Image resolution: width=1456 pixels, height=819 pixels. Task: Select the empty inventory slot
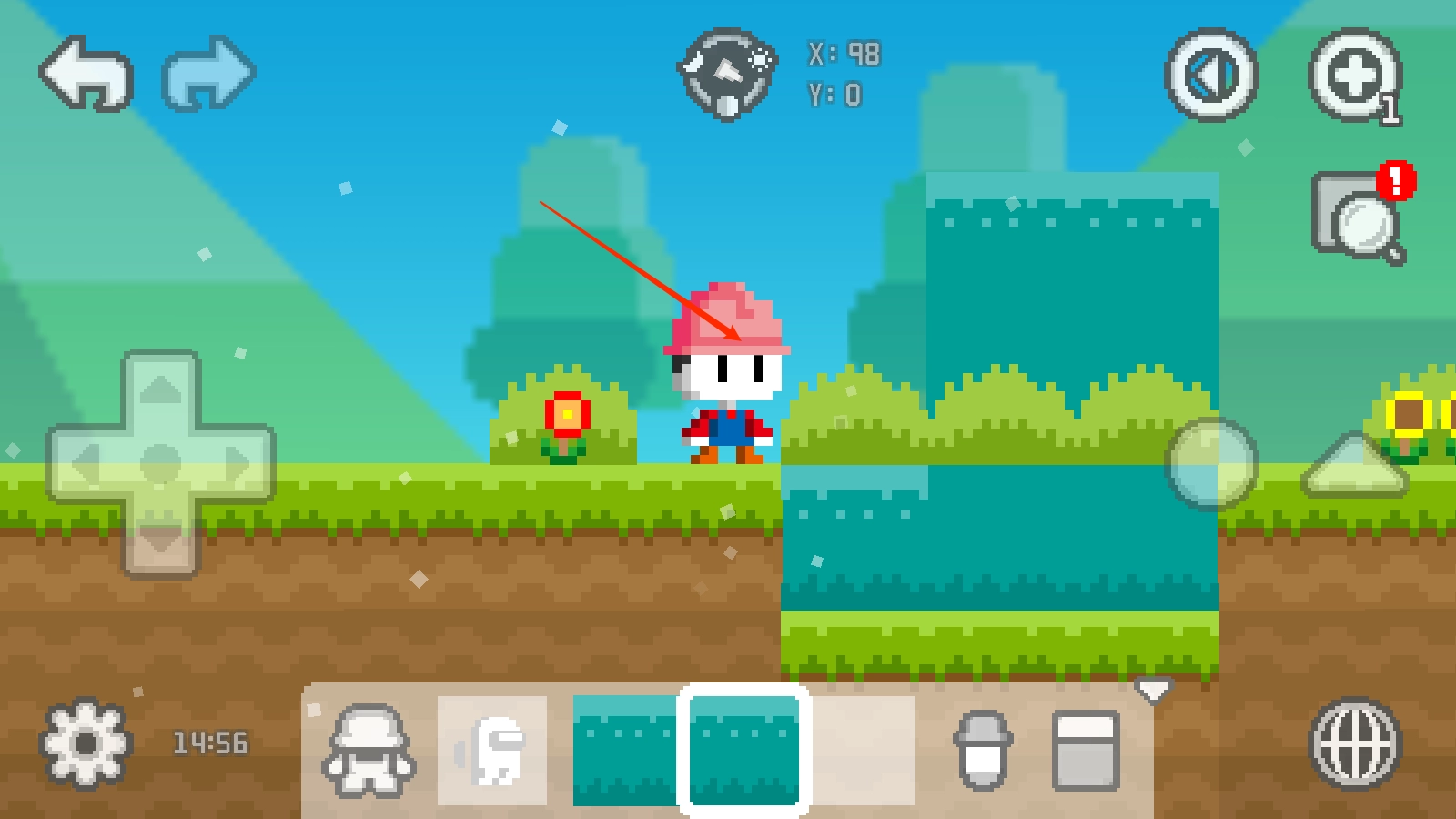pyautogui.click(x=863, y=752)
